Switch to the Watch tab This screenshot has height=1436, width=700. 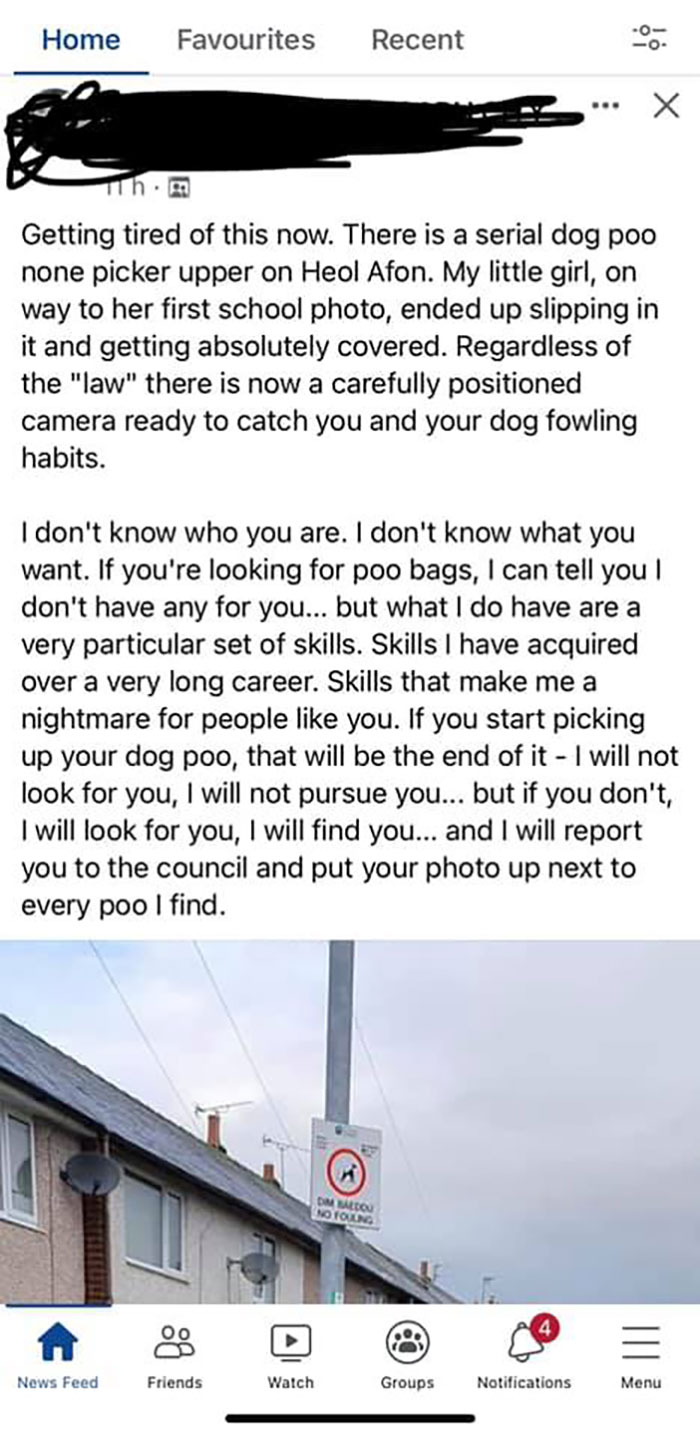[290, 1355]
